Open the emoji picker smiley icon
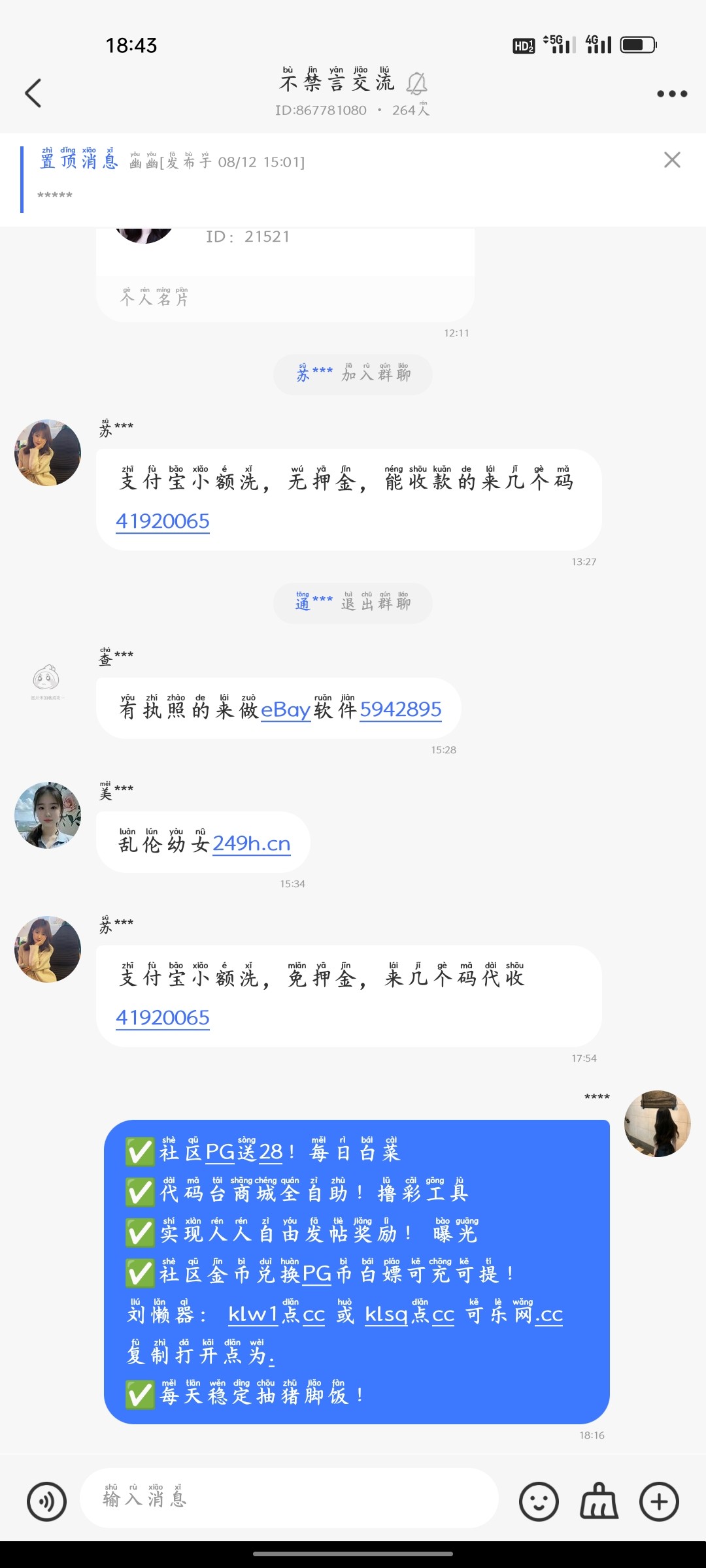706x1568 pixels. pos(537,1501)
